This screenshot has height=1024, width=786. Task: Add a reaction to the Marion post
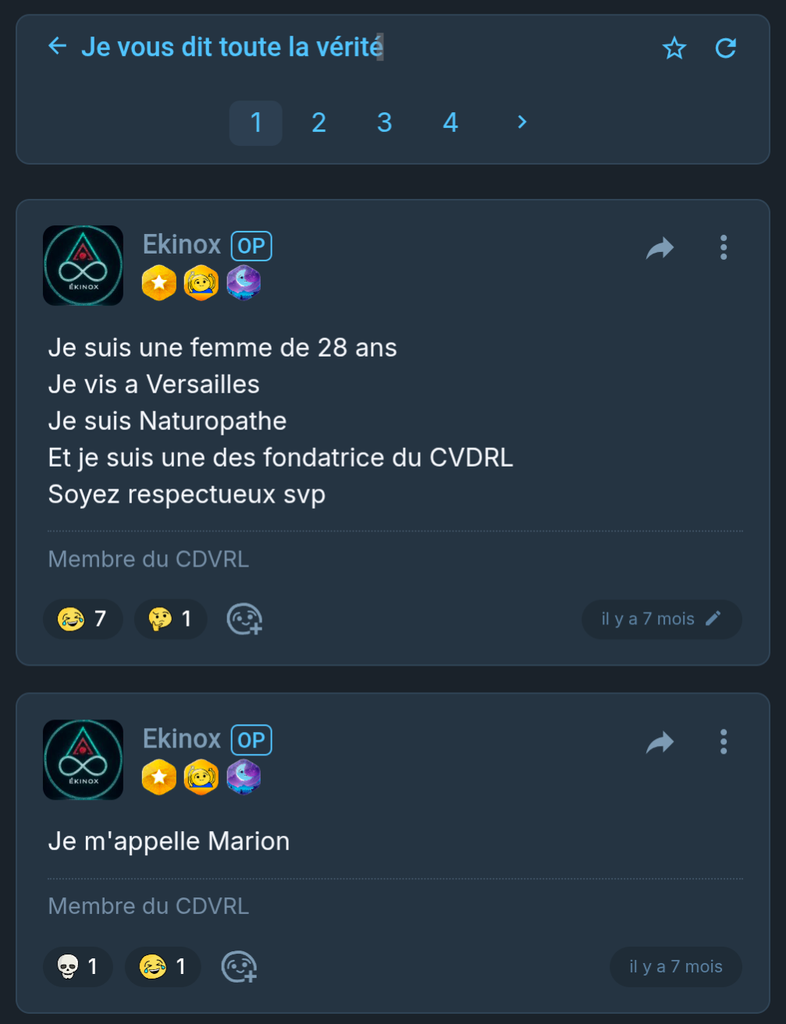239,967
